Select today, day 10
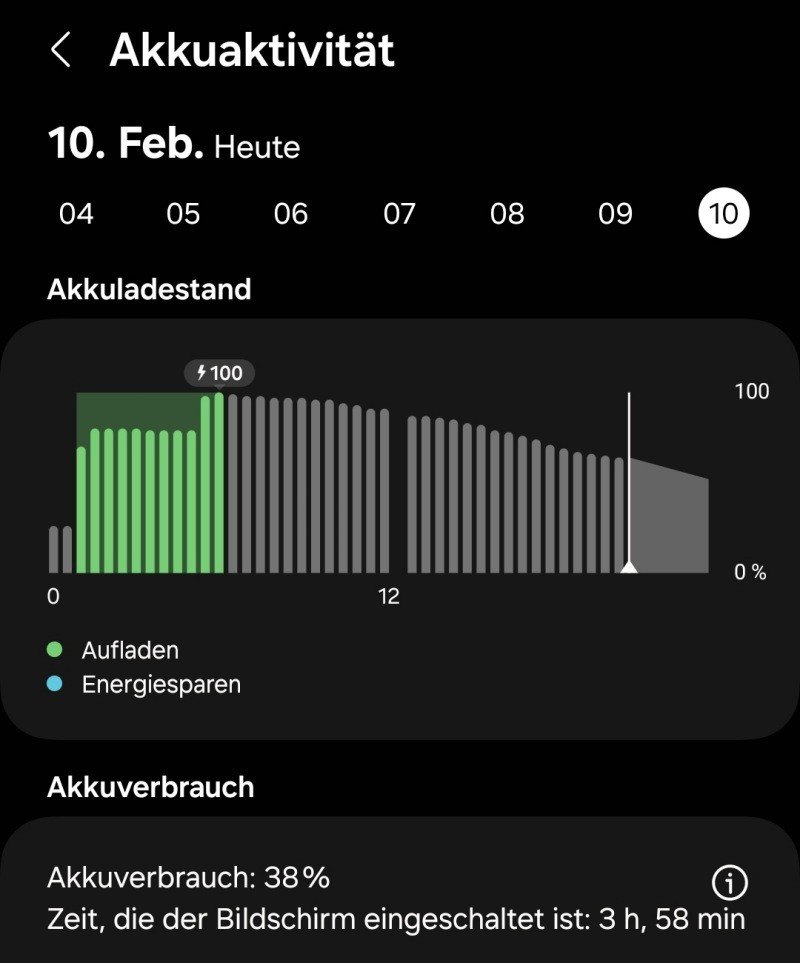 tap(723, 214)
